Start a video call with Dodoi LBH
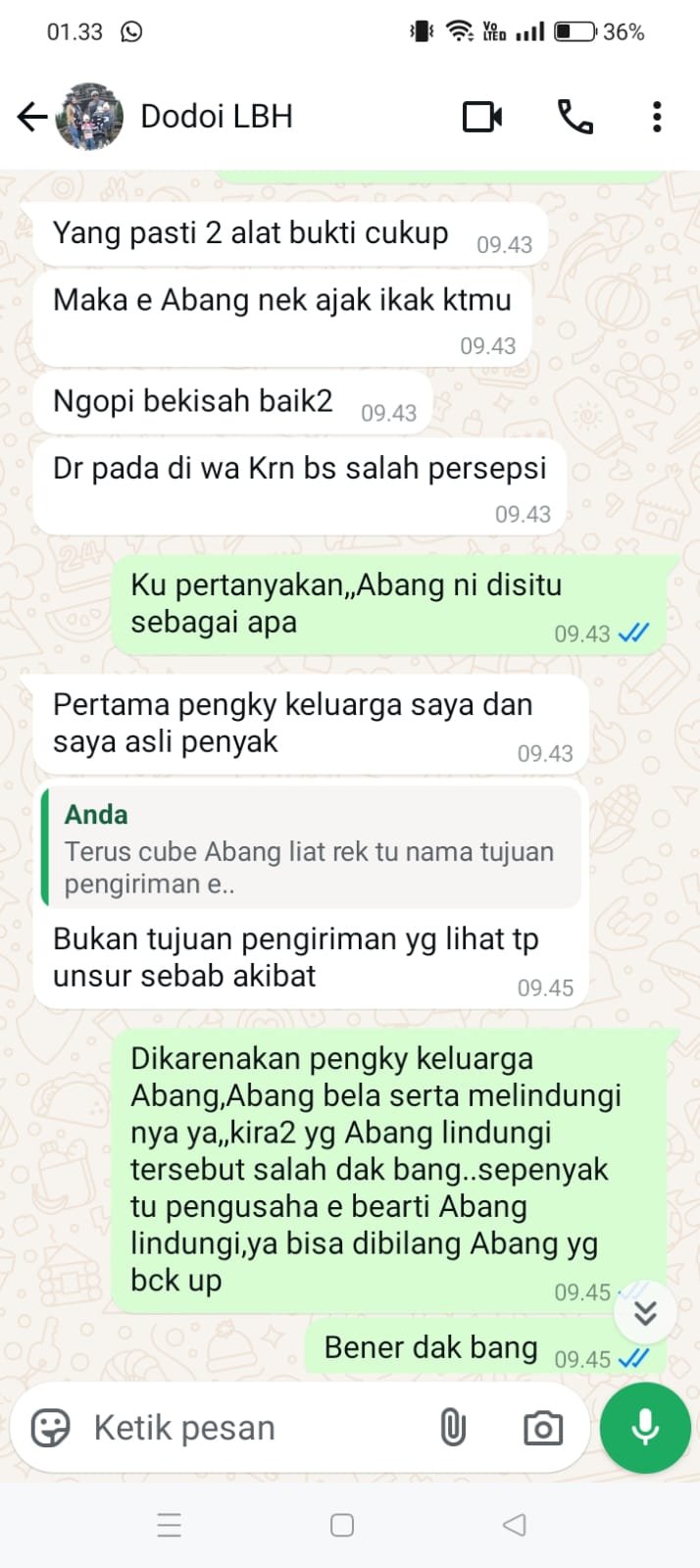 481,117
